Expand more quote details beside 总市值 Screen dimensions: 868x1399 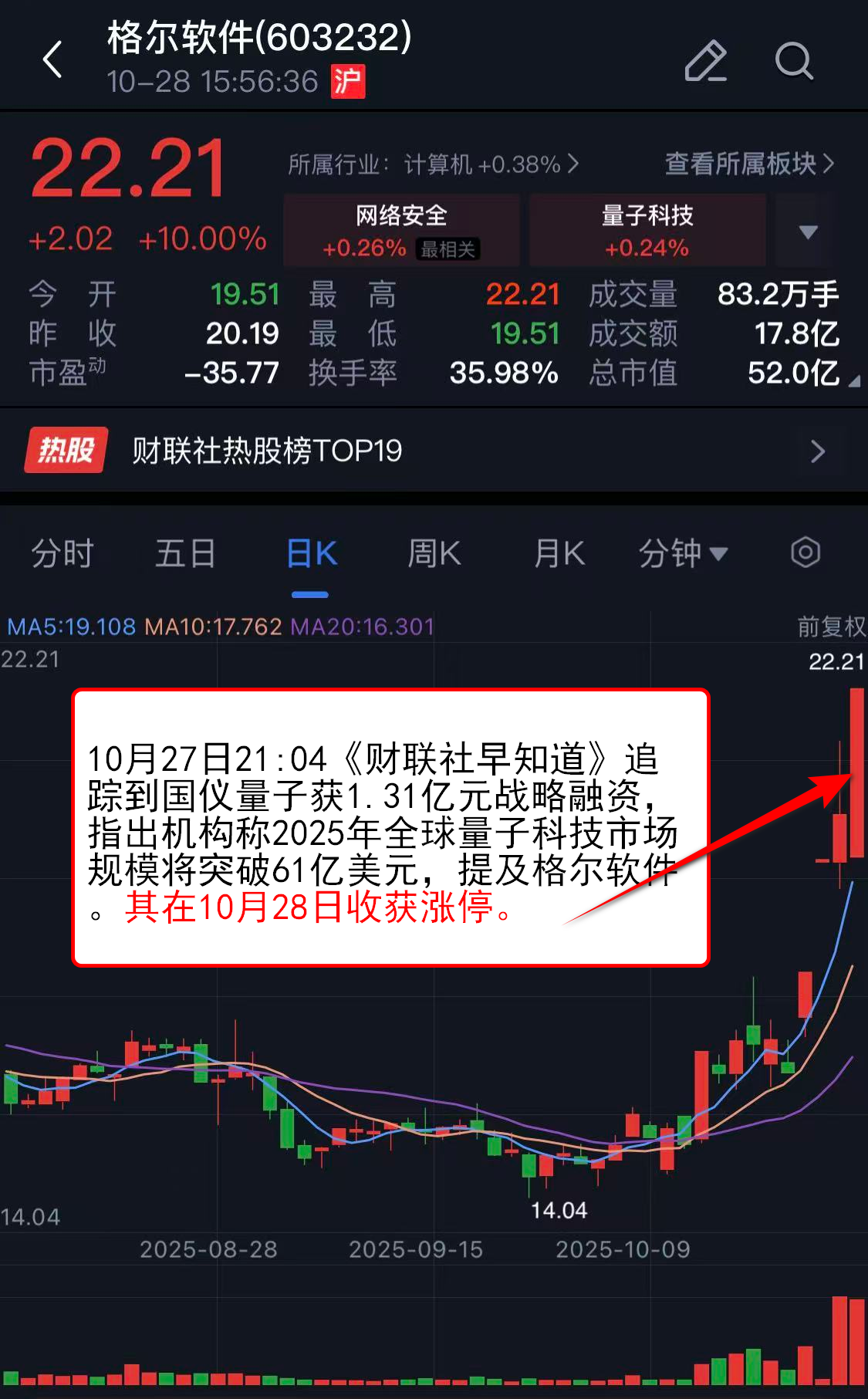click(853, 380)
